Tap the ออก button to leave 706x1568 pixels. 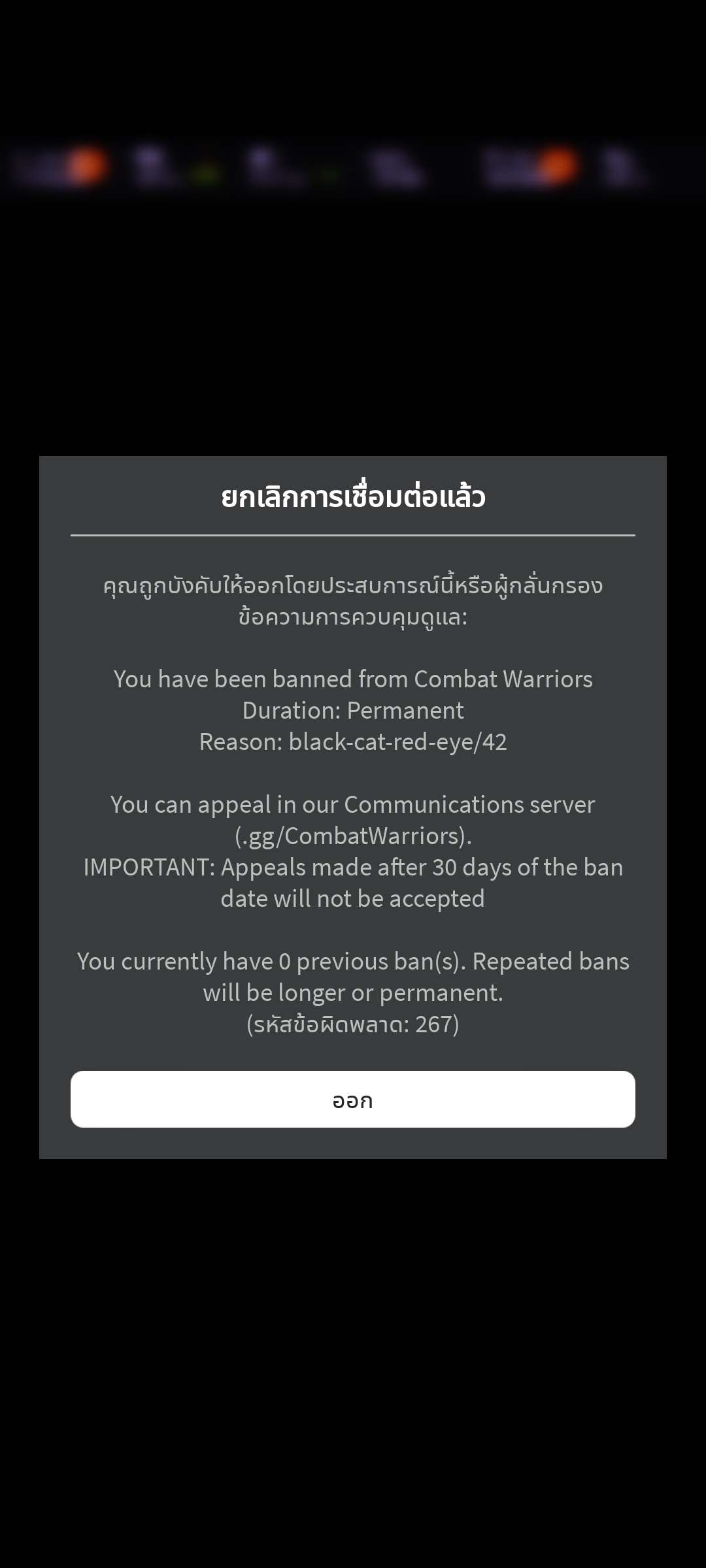[x=352, y=1100]
